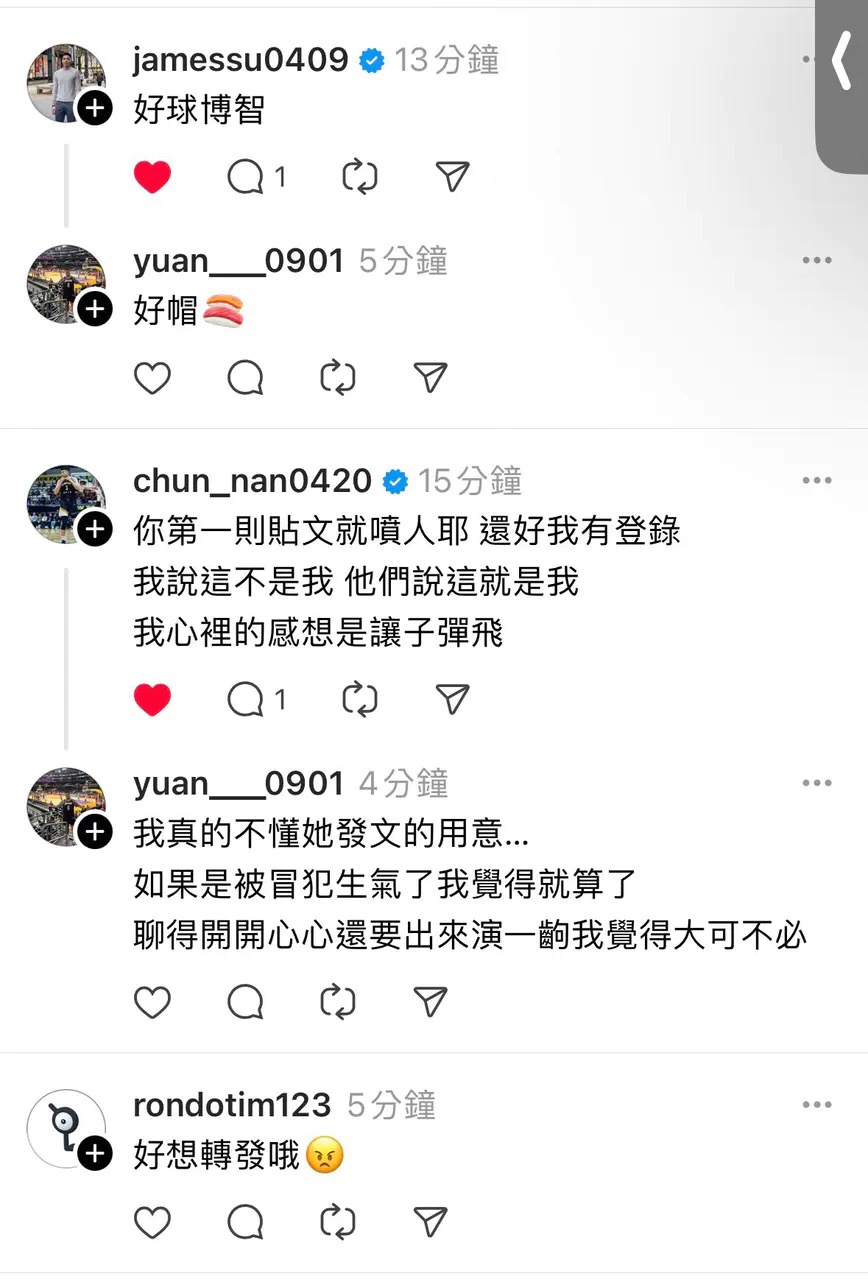
Task: Follow jamessu0409 via avatar plus badge
Action: pos(94,108)
